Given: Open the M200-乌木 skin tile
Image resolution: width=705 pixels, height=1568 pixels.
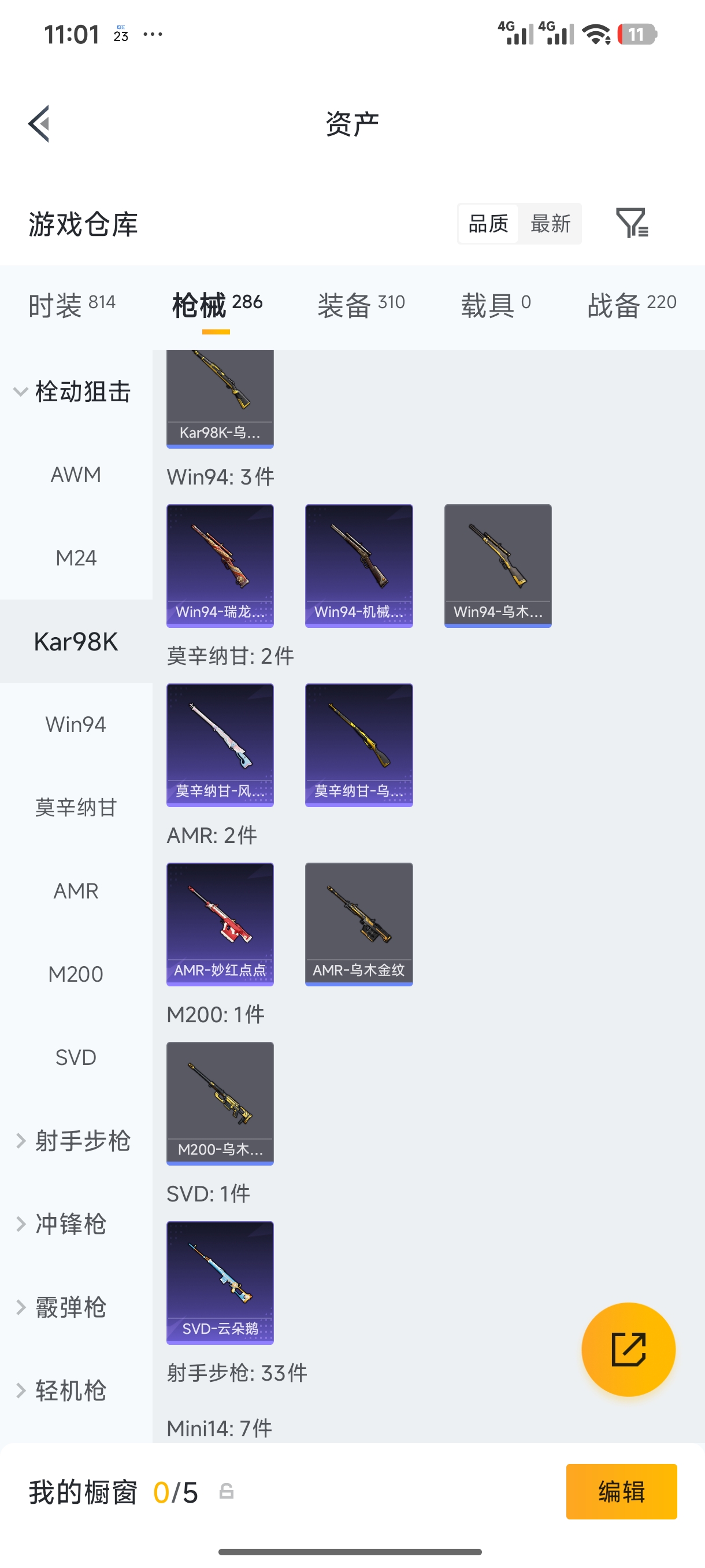Looking at the screenshot, I should pos(220,1104).
